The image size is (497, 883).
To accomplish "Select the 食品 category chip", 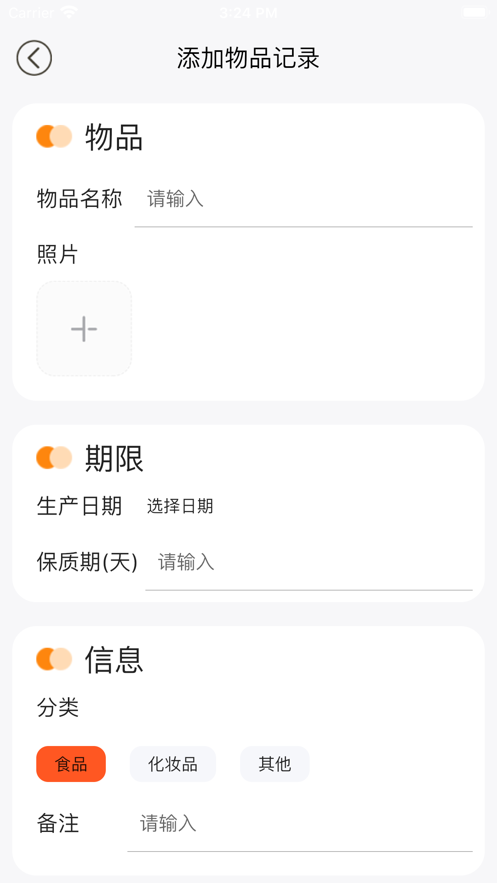I will (71, 764).
